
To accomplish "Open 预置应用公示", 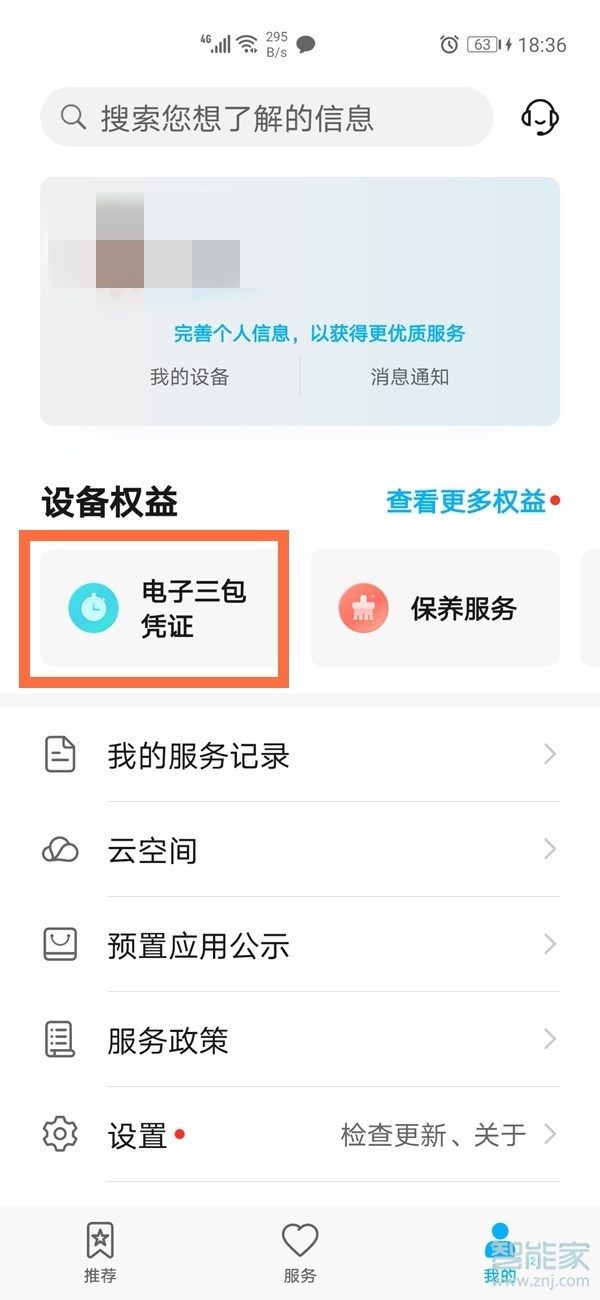I will pos(300,945).
